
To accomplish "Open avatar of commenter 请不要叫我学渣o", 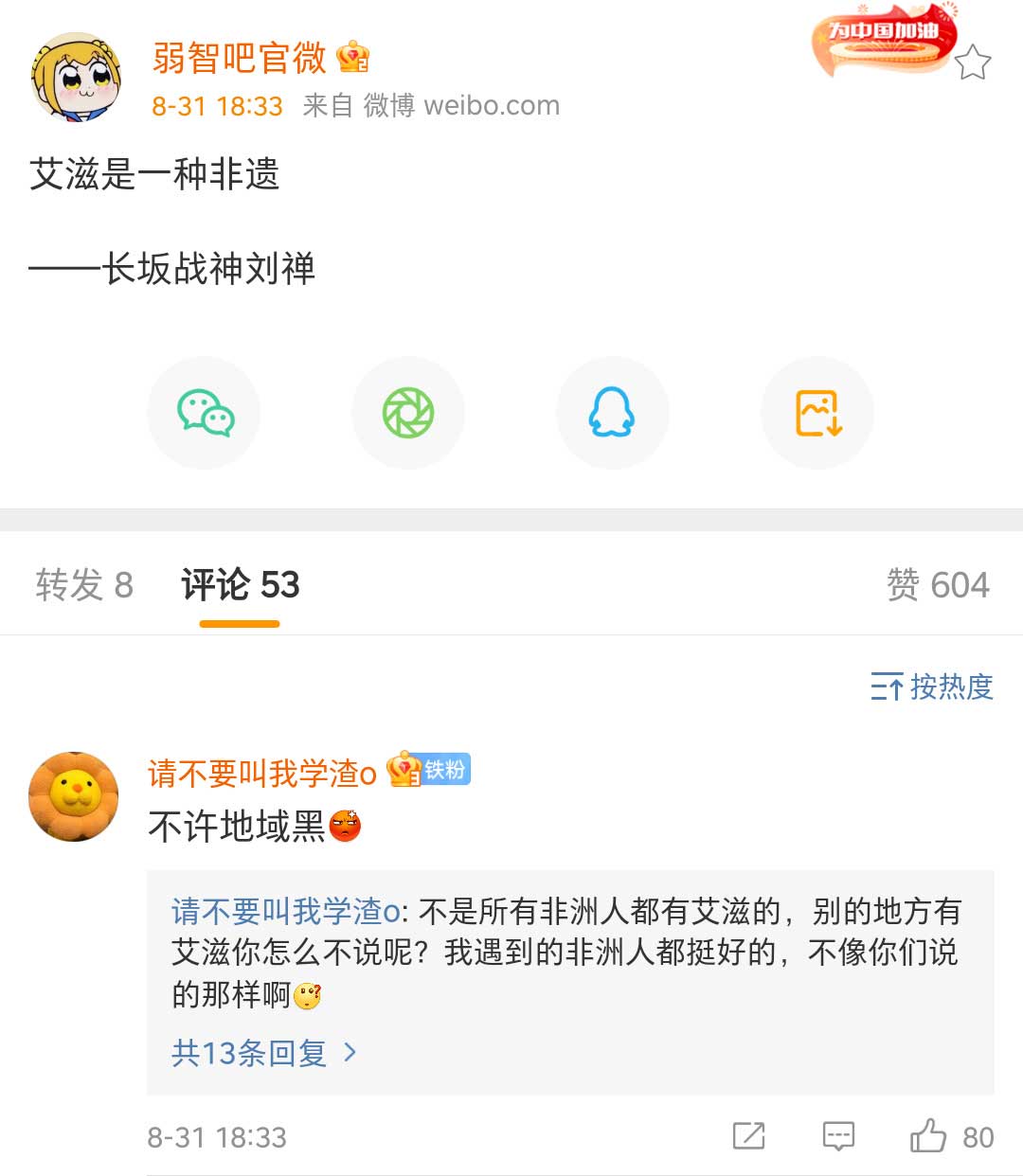I will point(74,796).
